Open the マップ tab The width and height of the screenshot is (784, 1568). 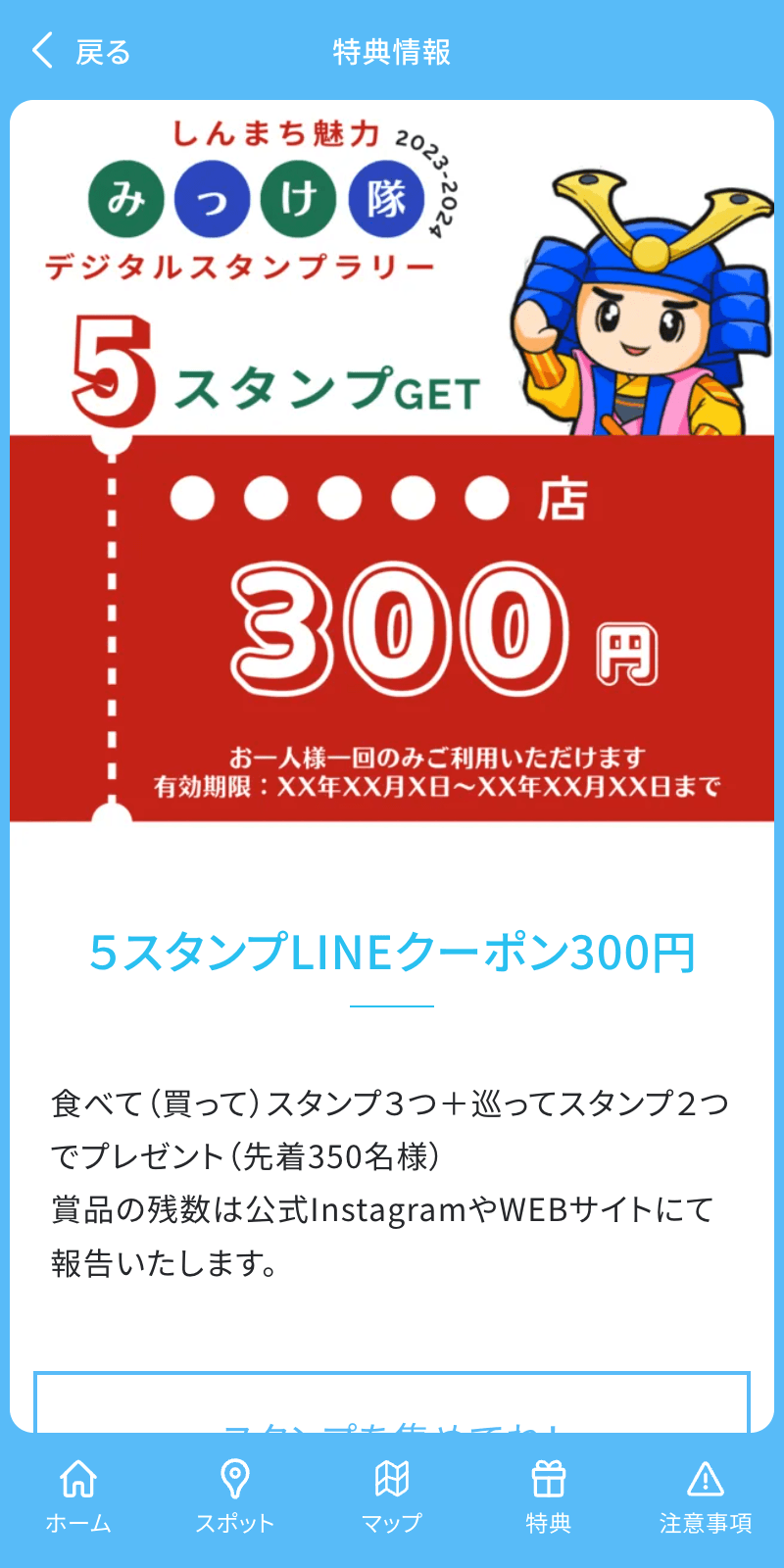(x=392, y=1496)
